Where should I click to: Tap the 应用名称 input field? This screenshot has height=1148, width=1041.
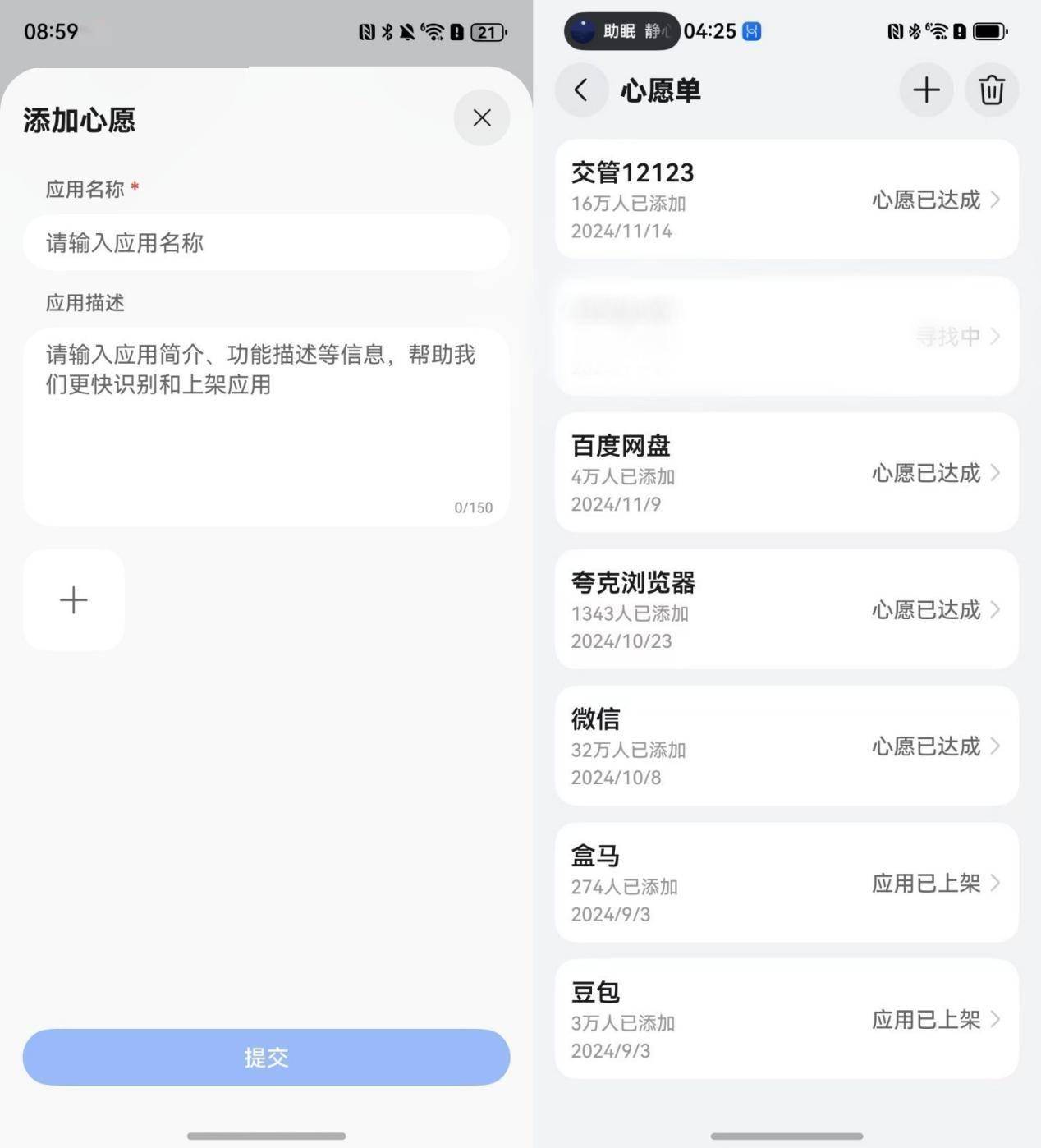click(x=266, y=243)
